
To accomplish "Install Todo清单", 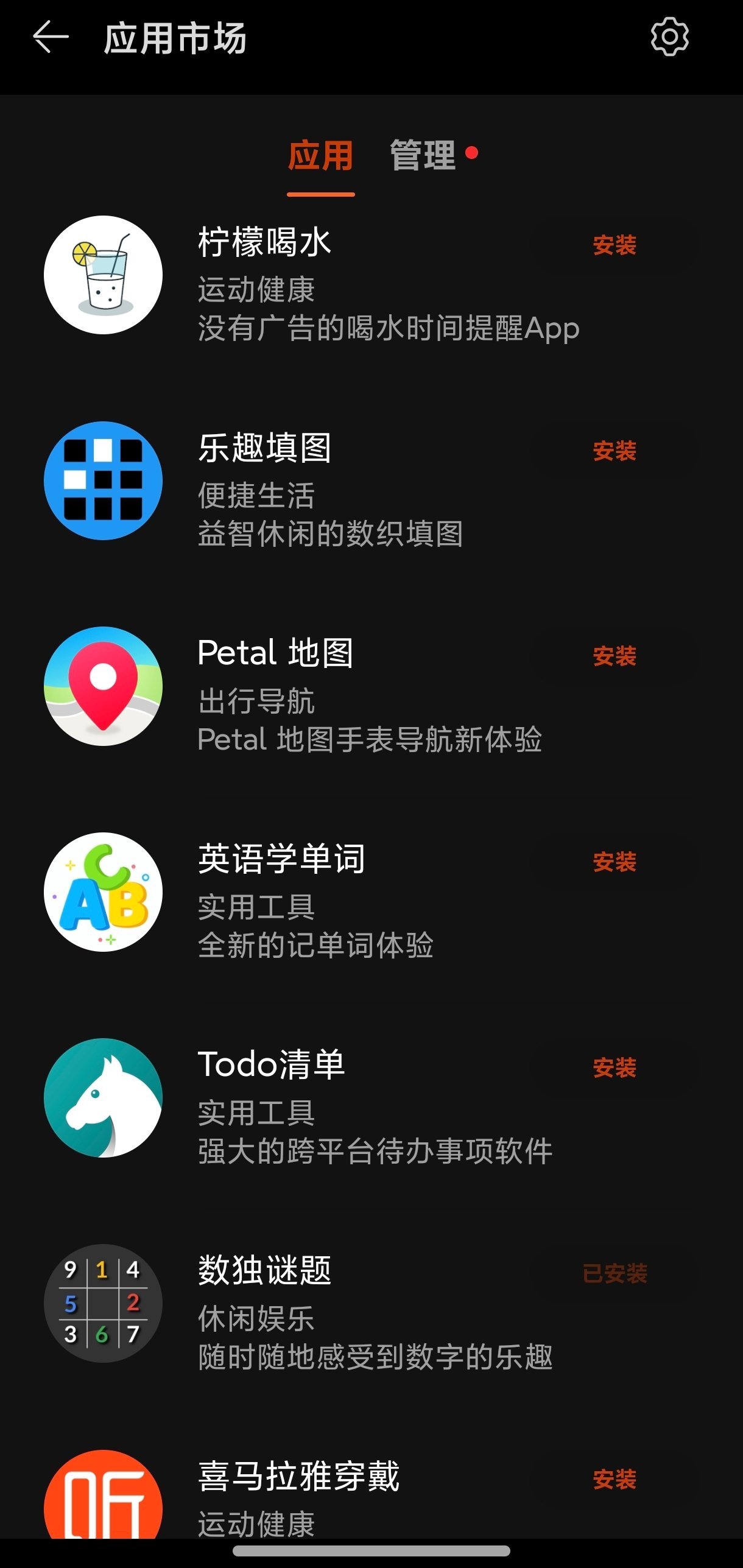I will (x=614, y=1068).
